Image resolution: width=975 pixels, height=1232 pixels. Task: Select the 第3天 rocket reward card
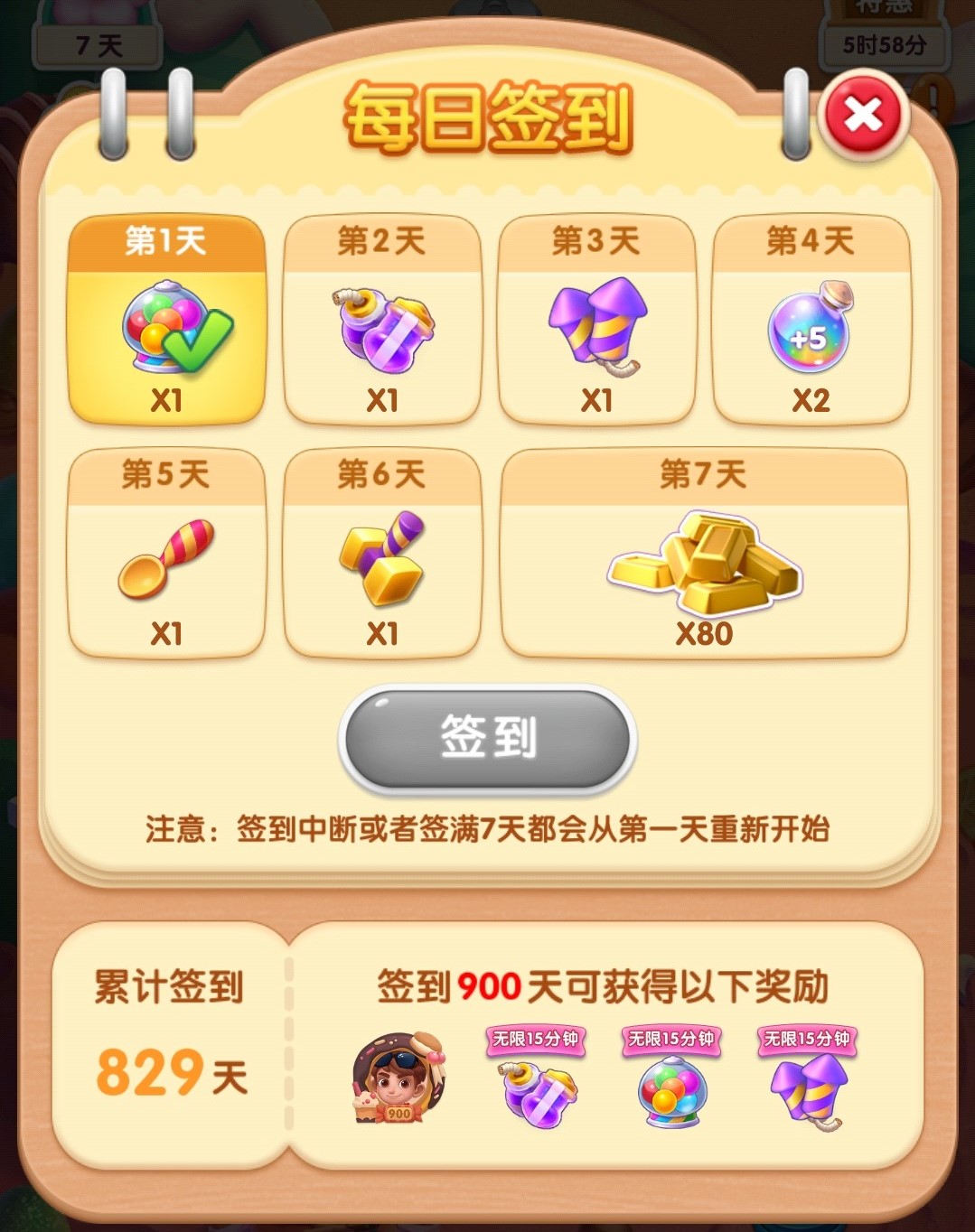pyautogui.click(x=596, y=321)
